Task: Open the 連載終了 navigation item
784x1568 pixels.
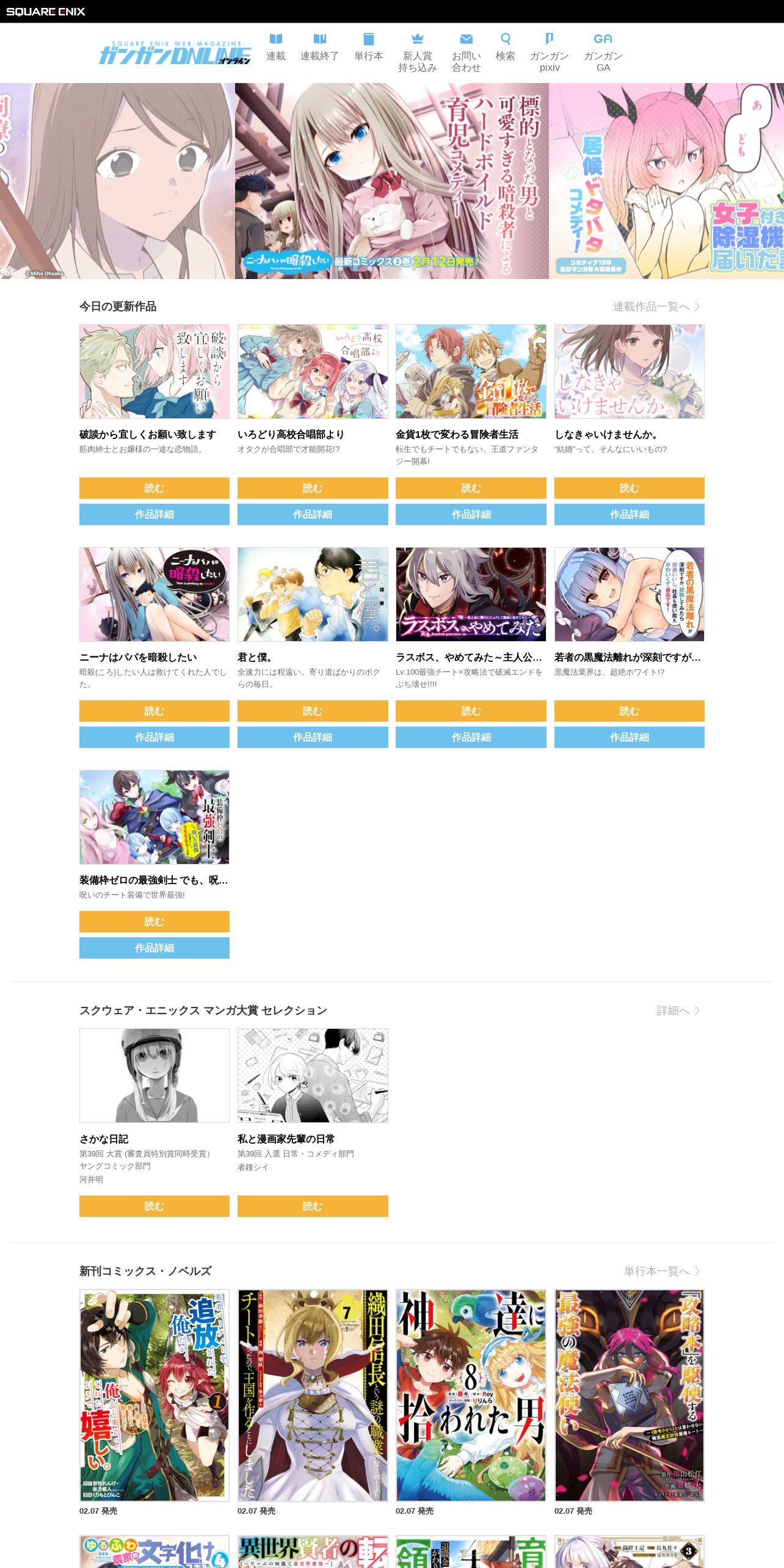Action: (319, 47)
